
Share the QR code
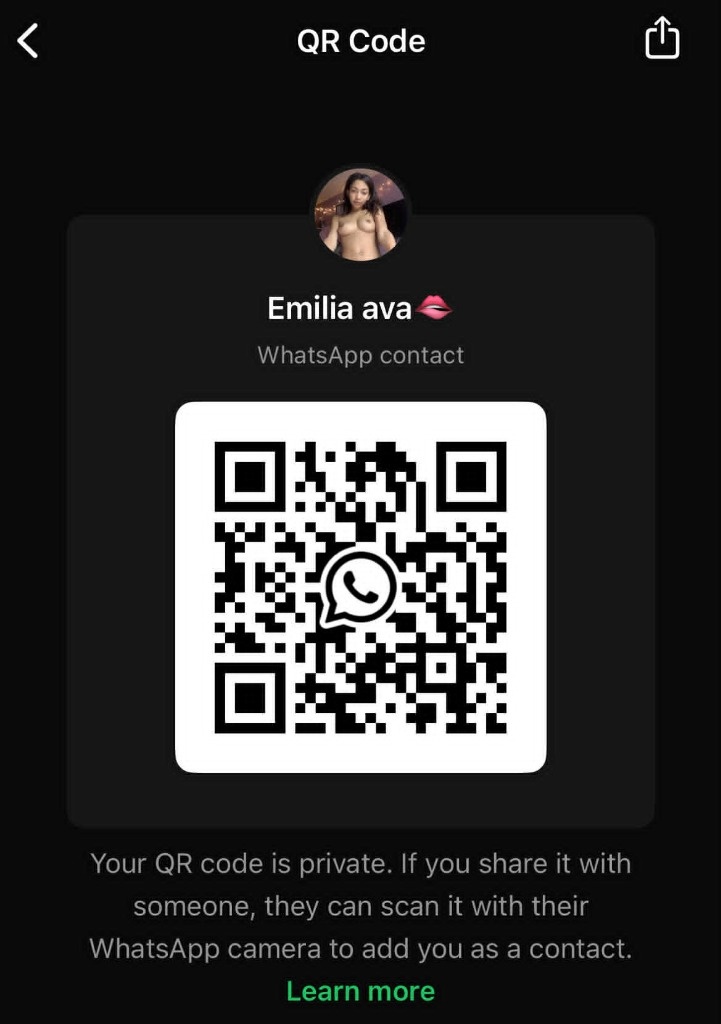pos(662,40)
